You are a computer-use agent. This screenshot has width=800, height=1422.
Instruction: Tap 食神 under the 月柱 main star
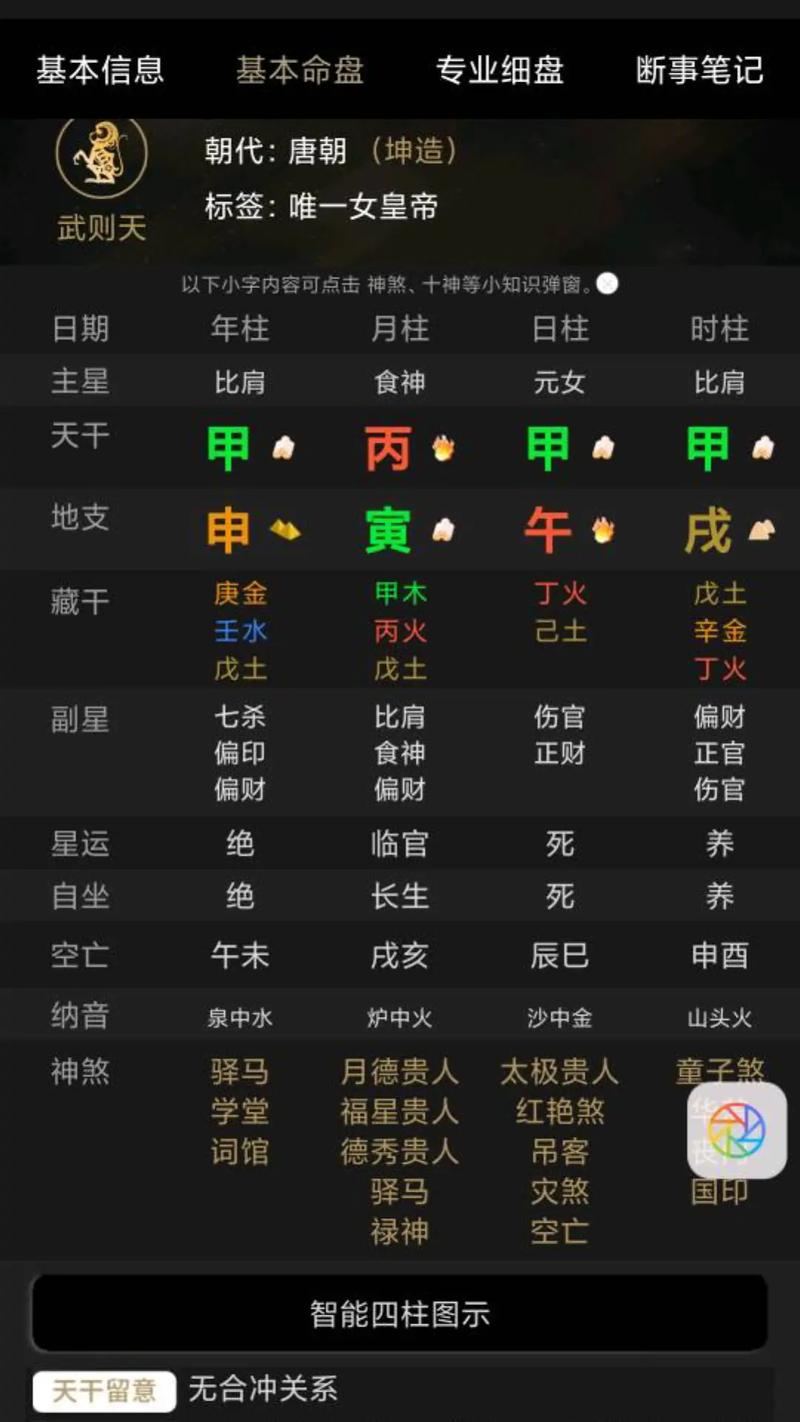(399, 382)
